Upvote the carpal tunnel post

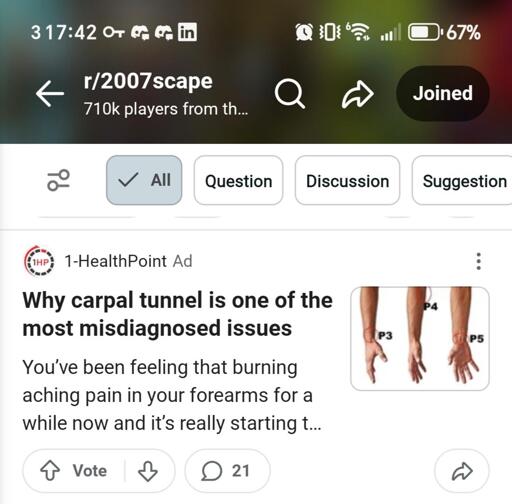pyautogui.click(x=50, y=471)
